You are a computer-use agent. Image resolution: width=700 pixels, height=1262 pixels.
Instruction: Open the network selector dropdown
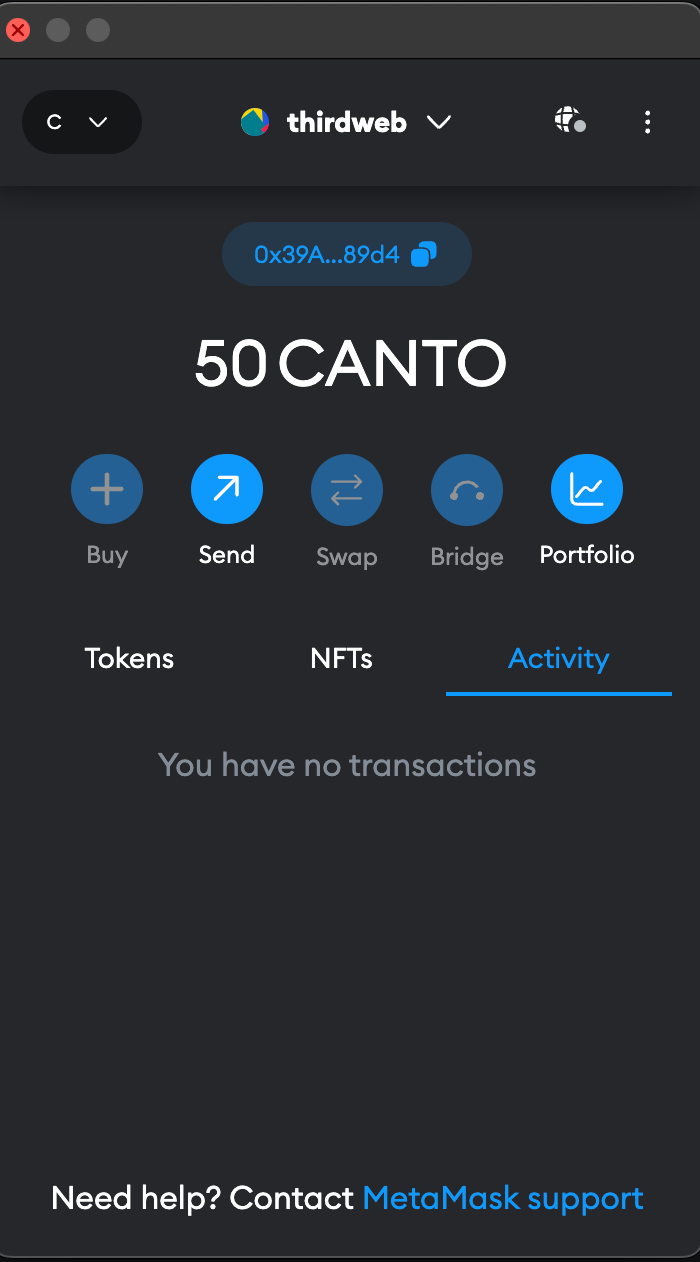pyautogui.click(x=82, y=122)
